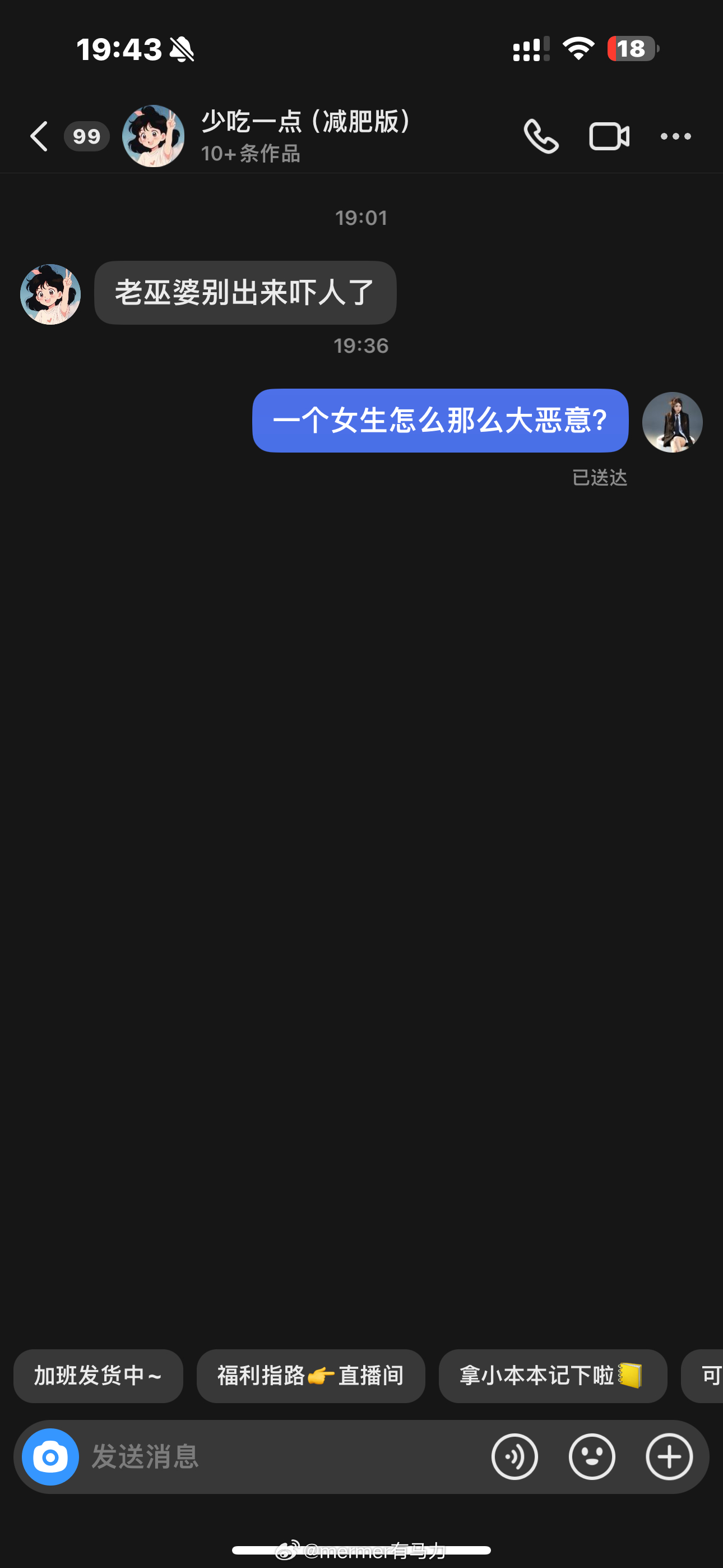Open the camera to send a photo

click(50, 1457)
